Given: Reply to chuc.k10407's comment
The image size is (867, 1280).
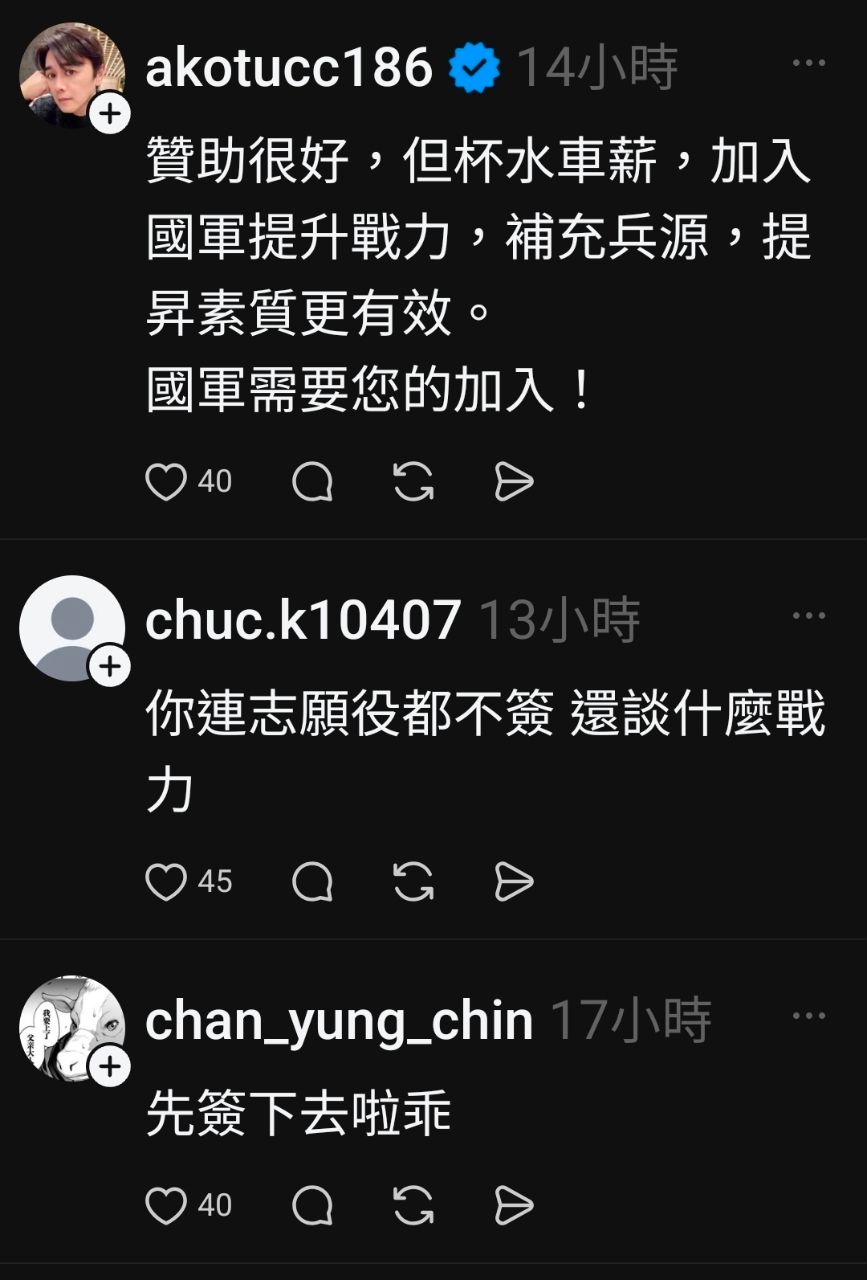Looking at the screenshot, I should [x=312, y=882].
